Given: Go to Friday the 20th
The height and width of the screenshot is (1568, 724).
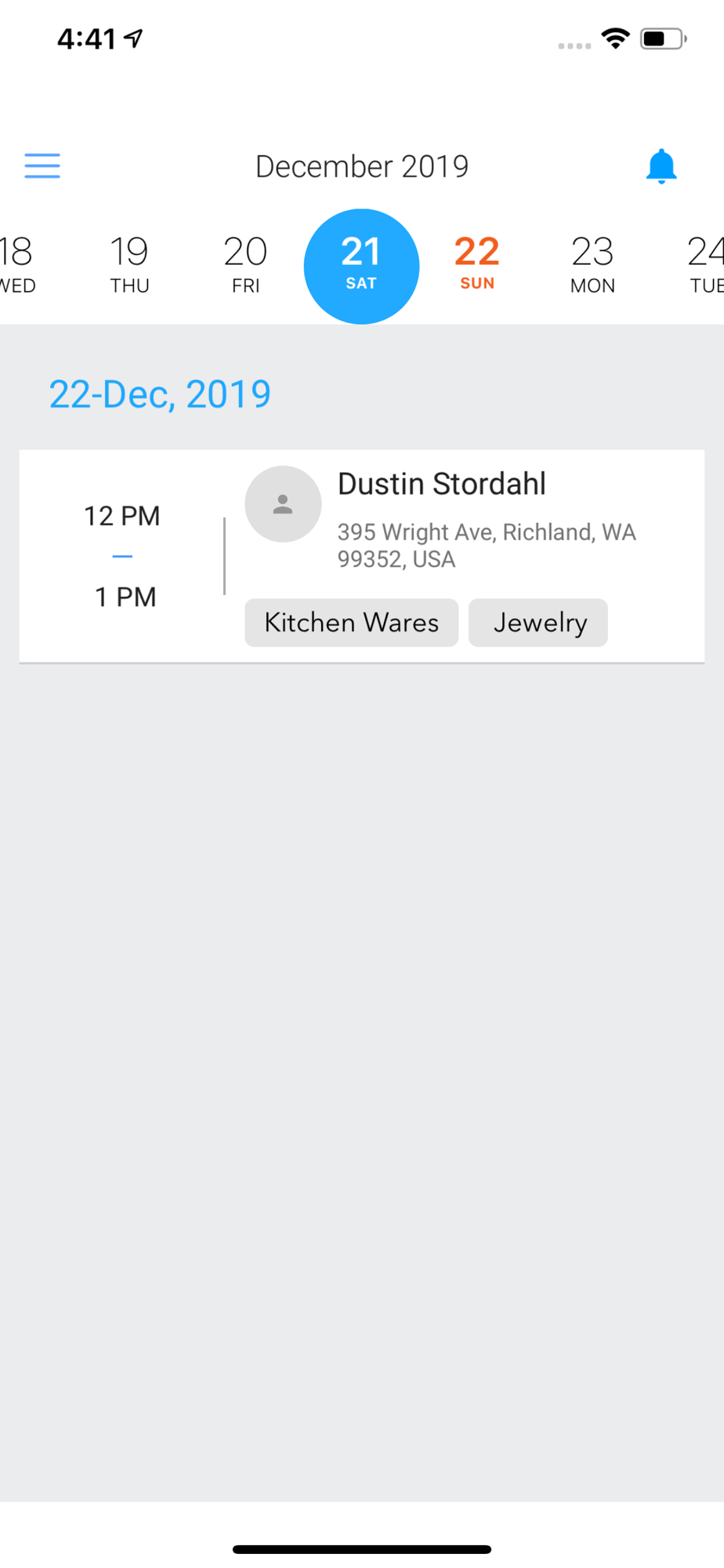Looking at the screenshot, I should (245, 266).
